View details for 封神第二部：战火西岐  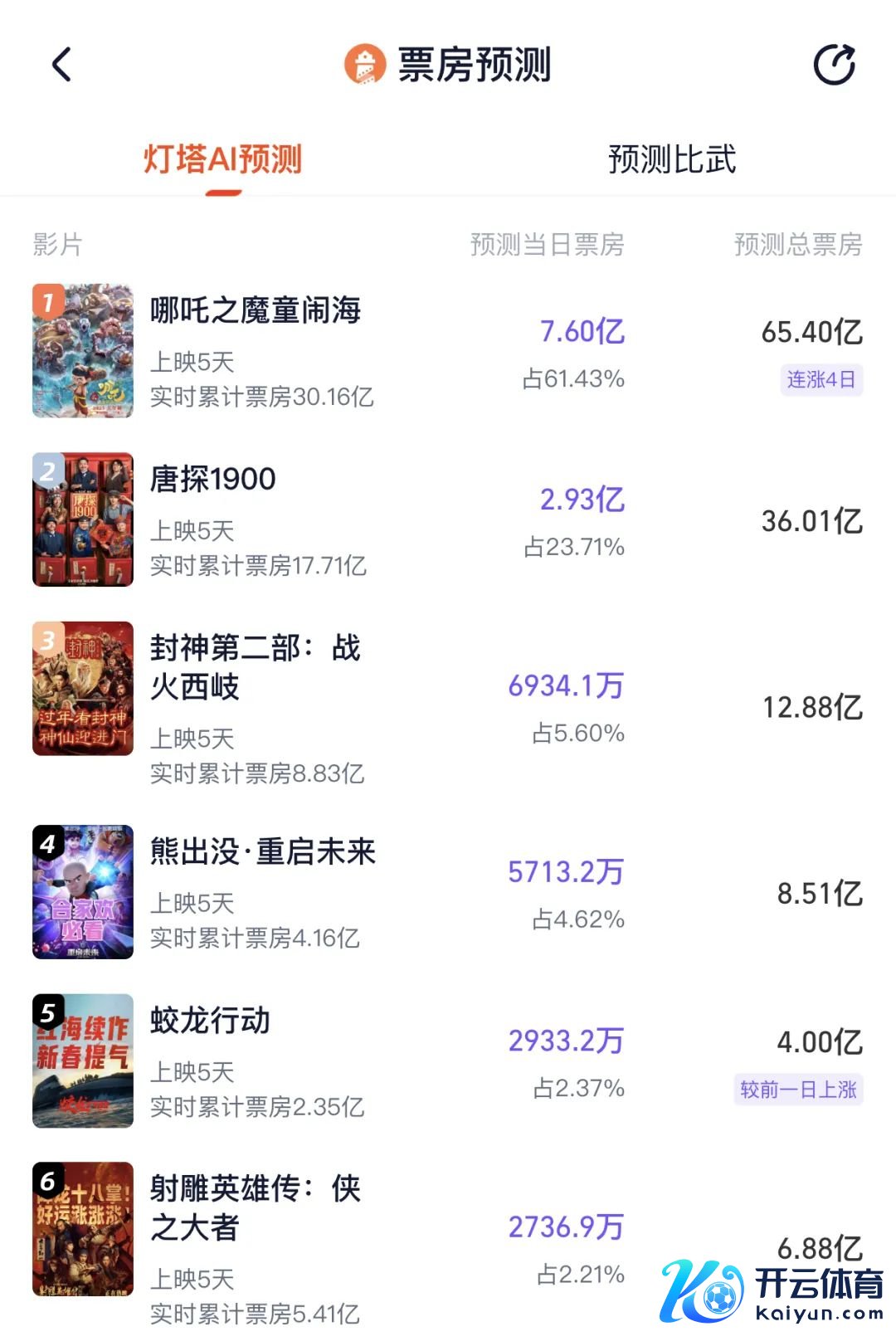click(x=256, y=666)
